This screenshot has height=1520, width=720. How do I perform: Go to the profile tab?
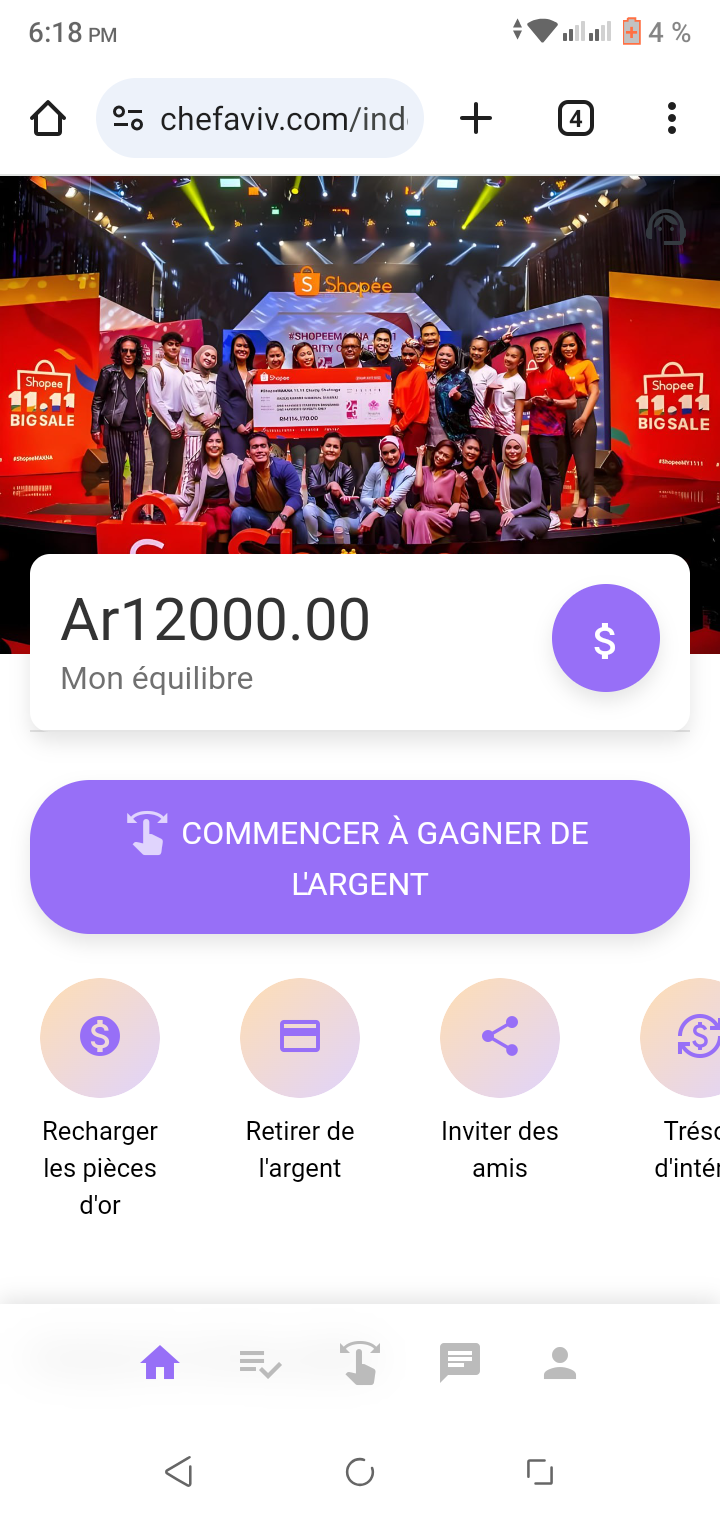pyautogui.click(x=560, y=1362)
